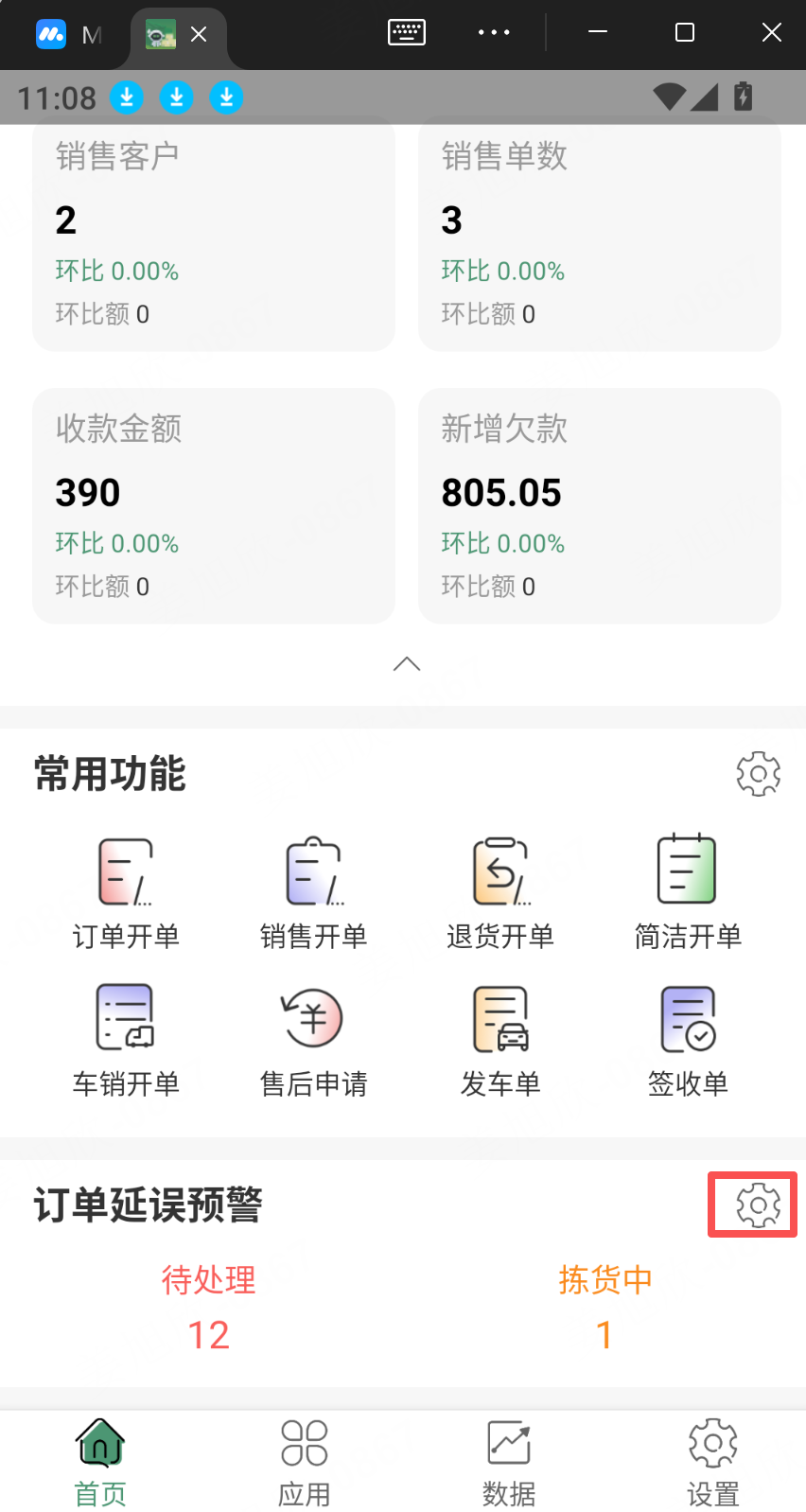
Task: Switch to the 应用 tab
Action: (305, 1462)
